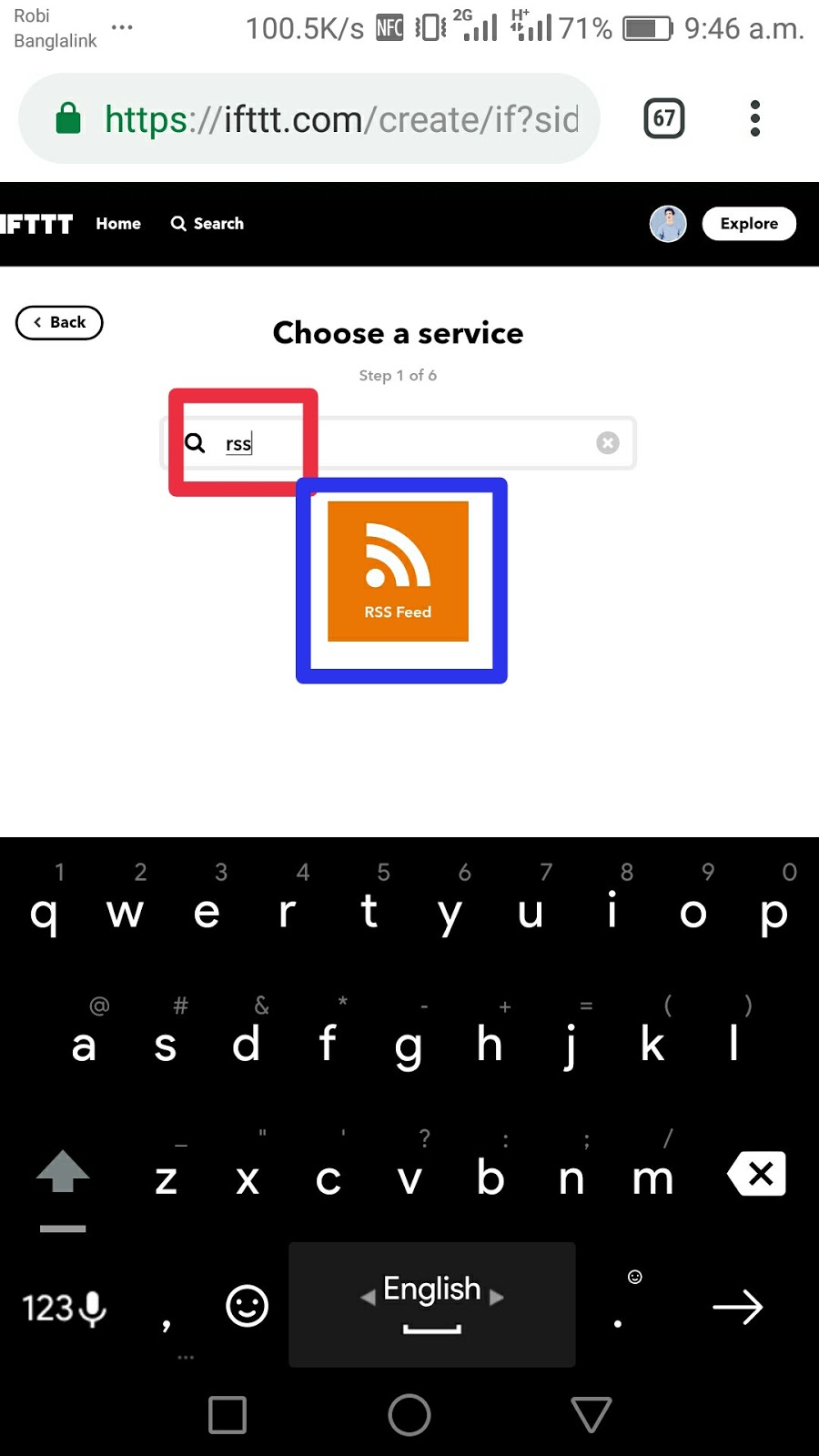Open the browser overflow menu
This screenshot has height=1456, width=819.
coord(754,118)
